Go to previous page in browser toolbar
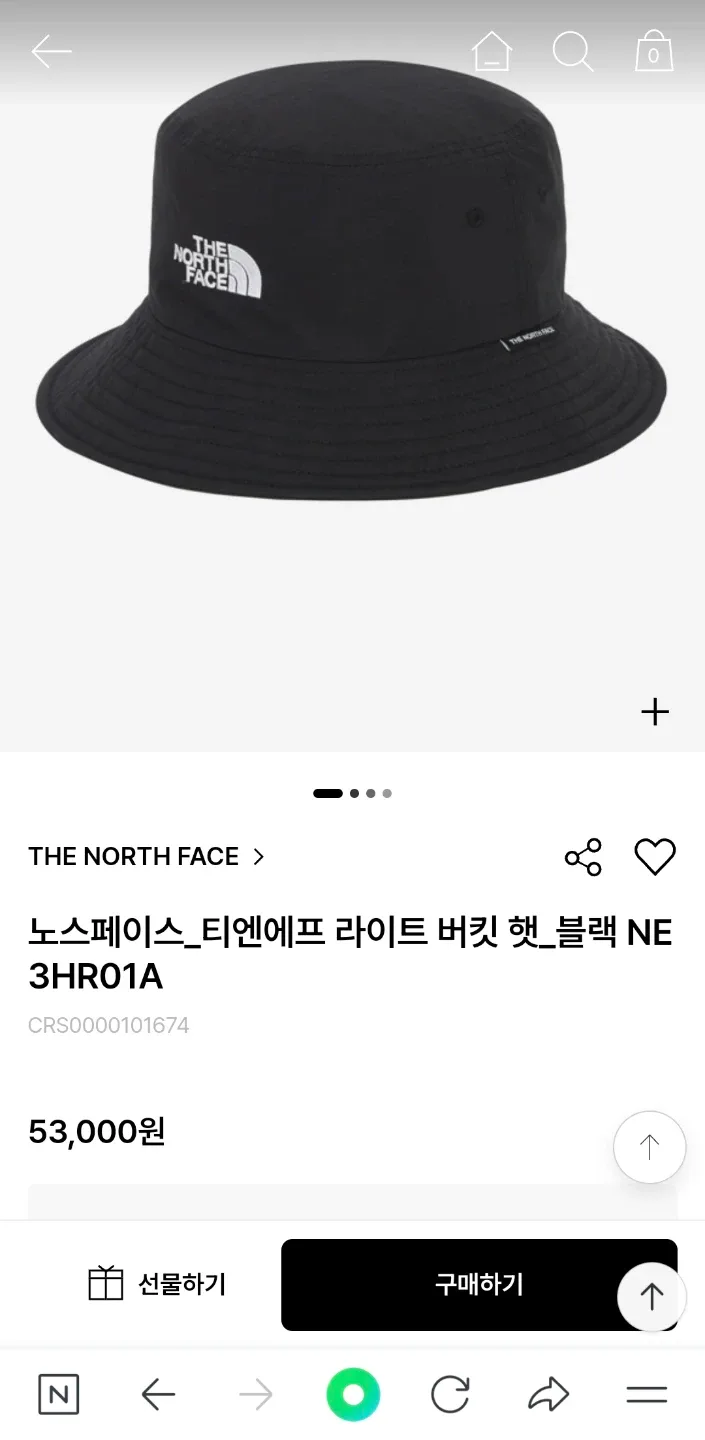This screenshot has height=1440, width=705. [x=158, y=1394]
